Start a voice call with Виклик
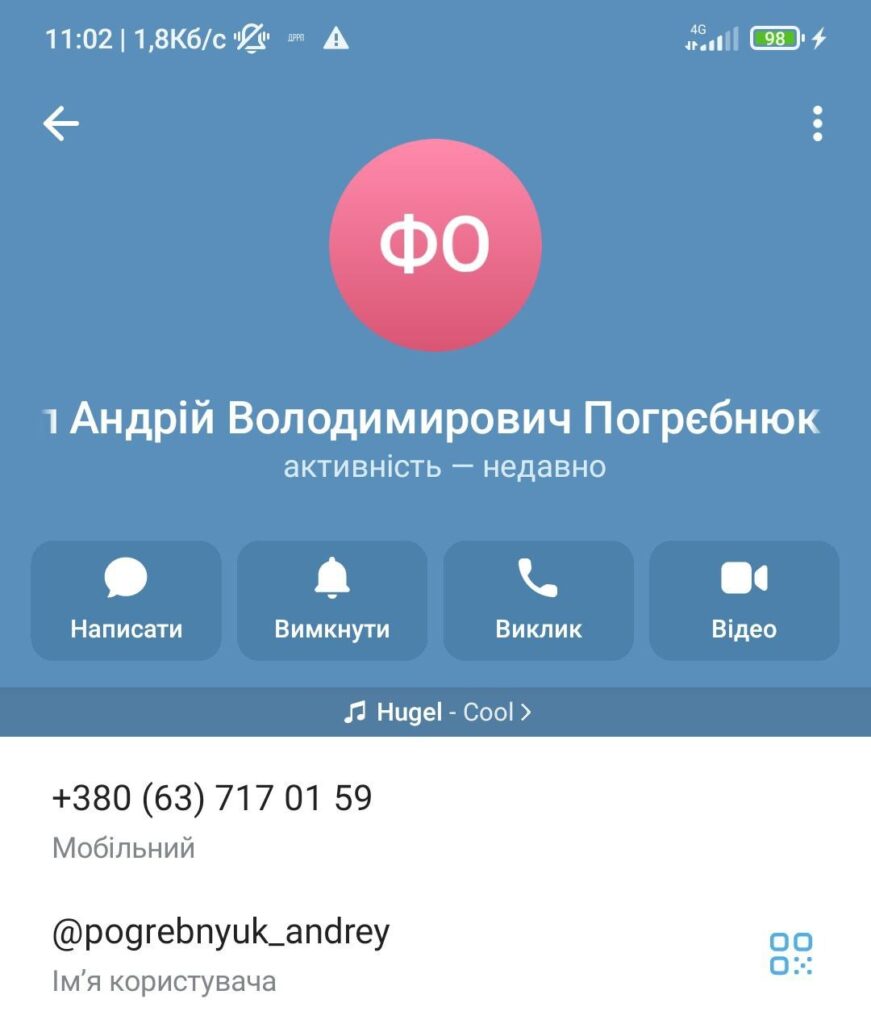This screenshot has height=1024, width=871. click(538, 600)
